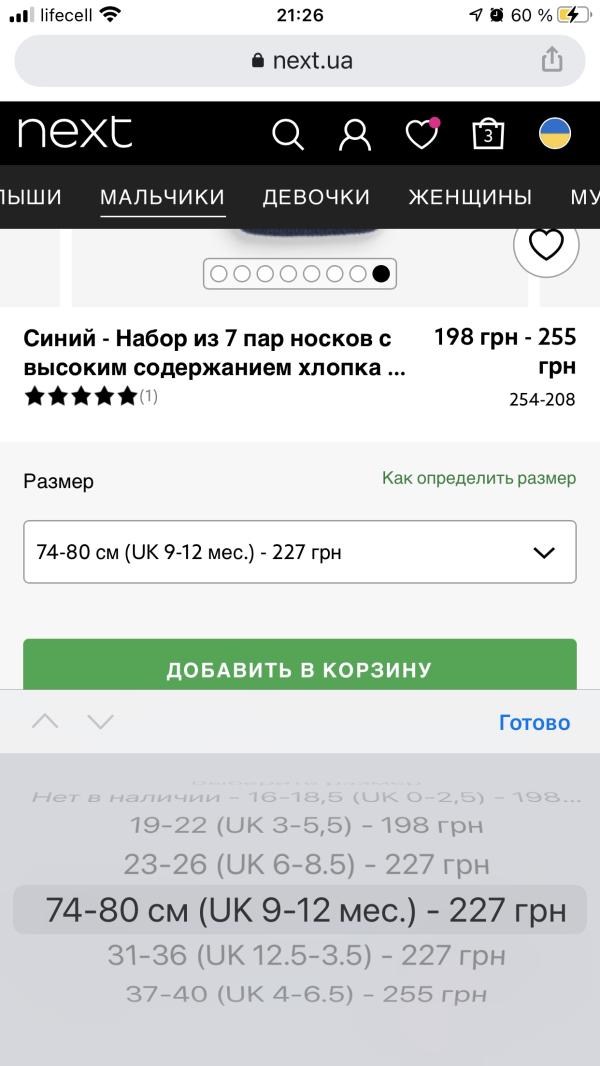This screenshot has width=600, height=1066.
Task: Expand the size dropdown showing 74-80 см
Action: click(x=300, y=552)
